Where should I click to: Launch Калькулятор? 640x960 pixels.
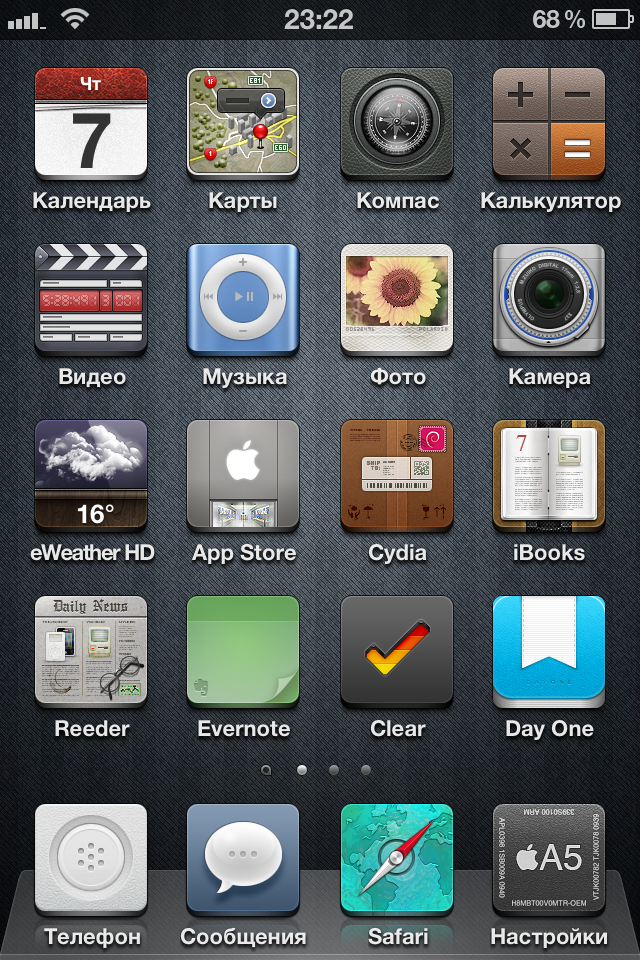(x=549, y=123)
